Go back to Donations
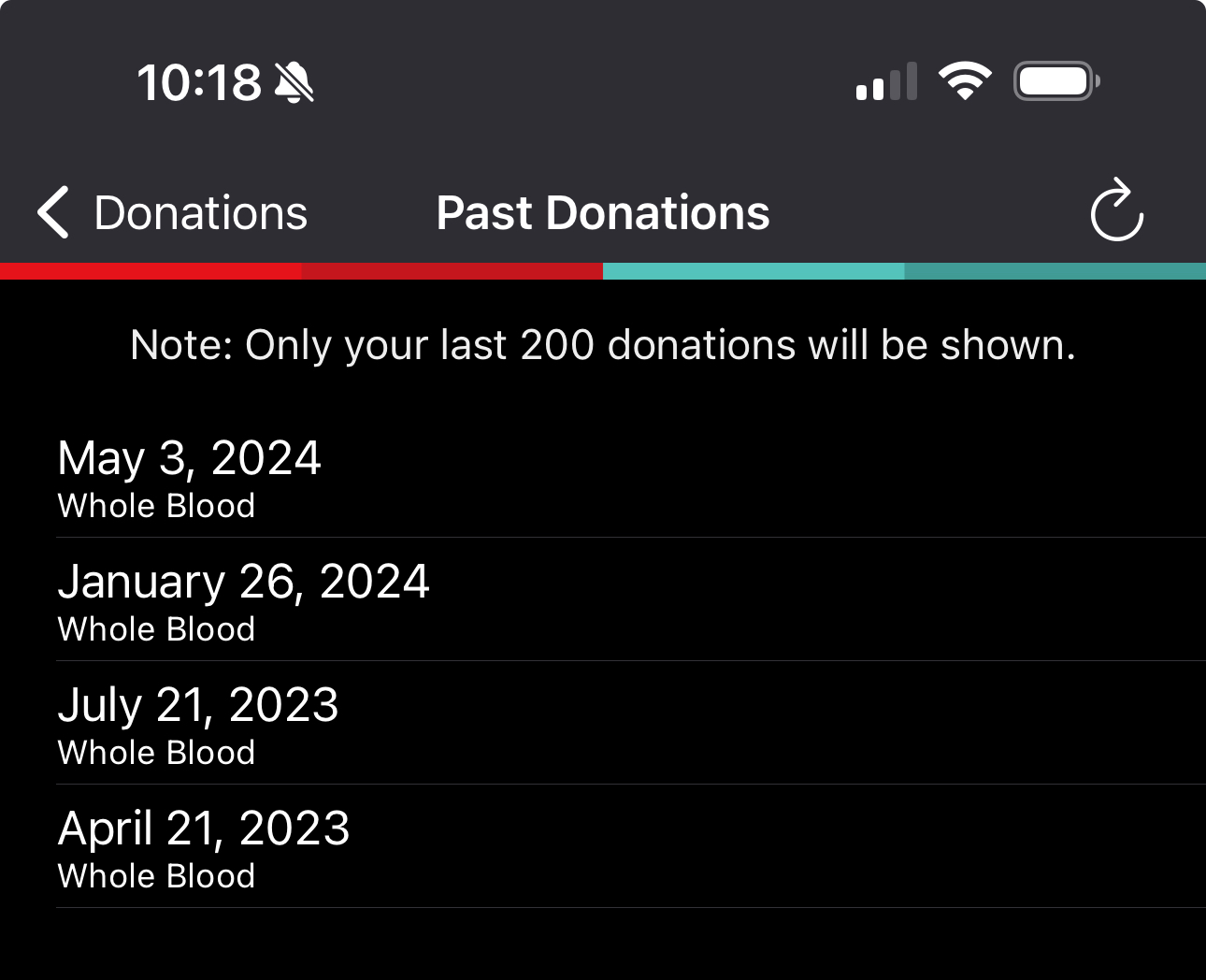This screenshot has width=1206, height=980. coord(173,213)
